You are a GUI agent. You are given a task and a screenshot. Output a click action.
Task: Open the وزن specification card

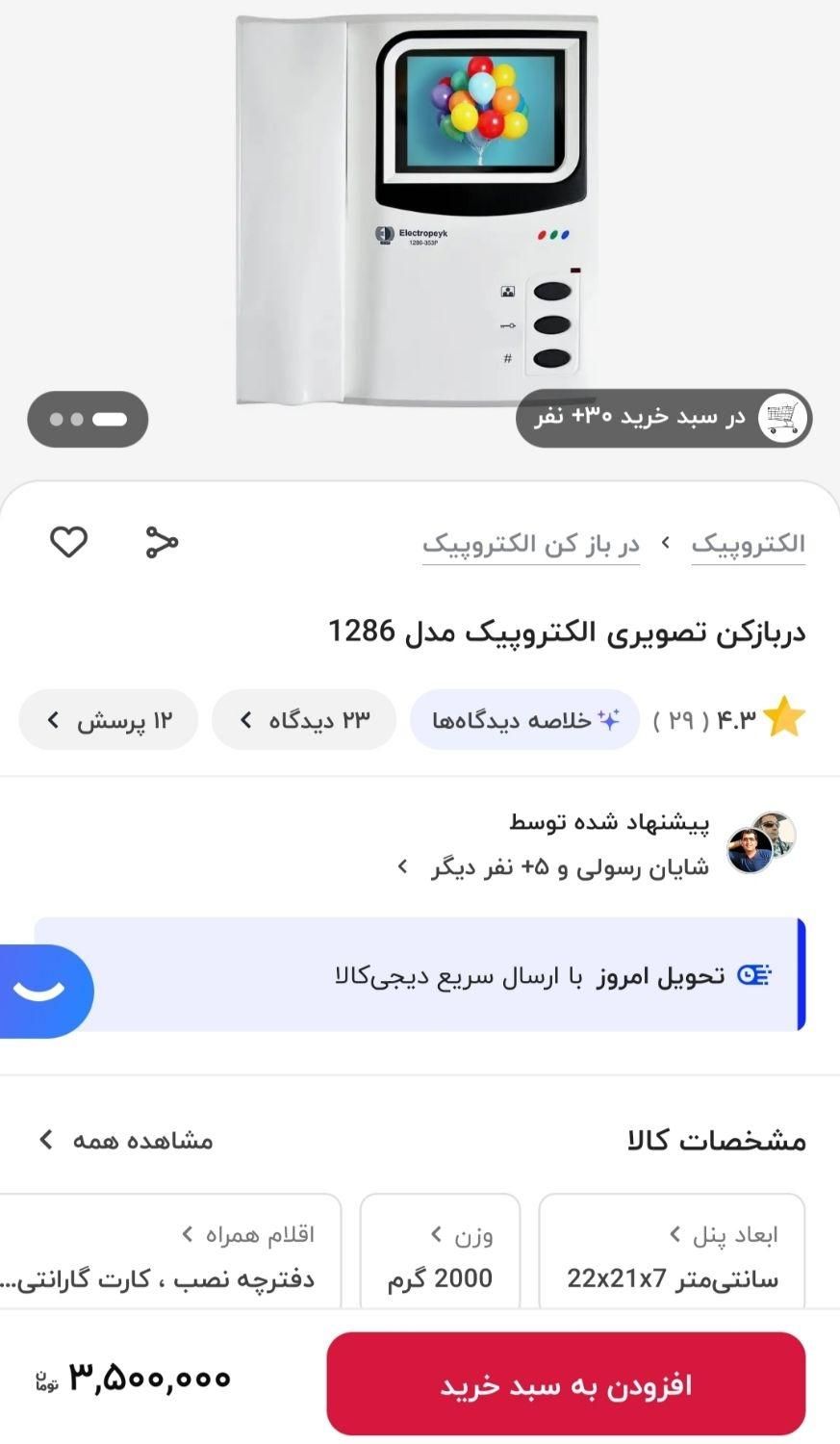[440, 1253]
